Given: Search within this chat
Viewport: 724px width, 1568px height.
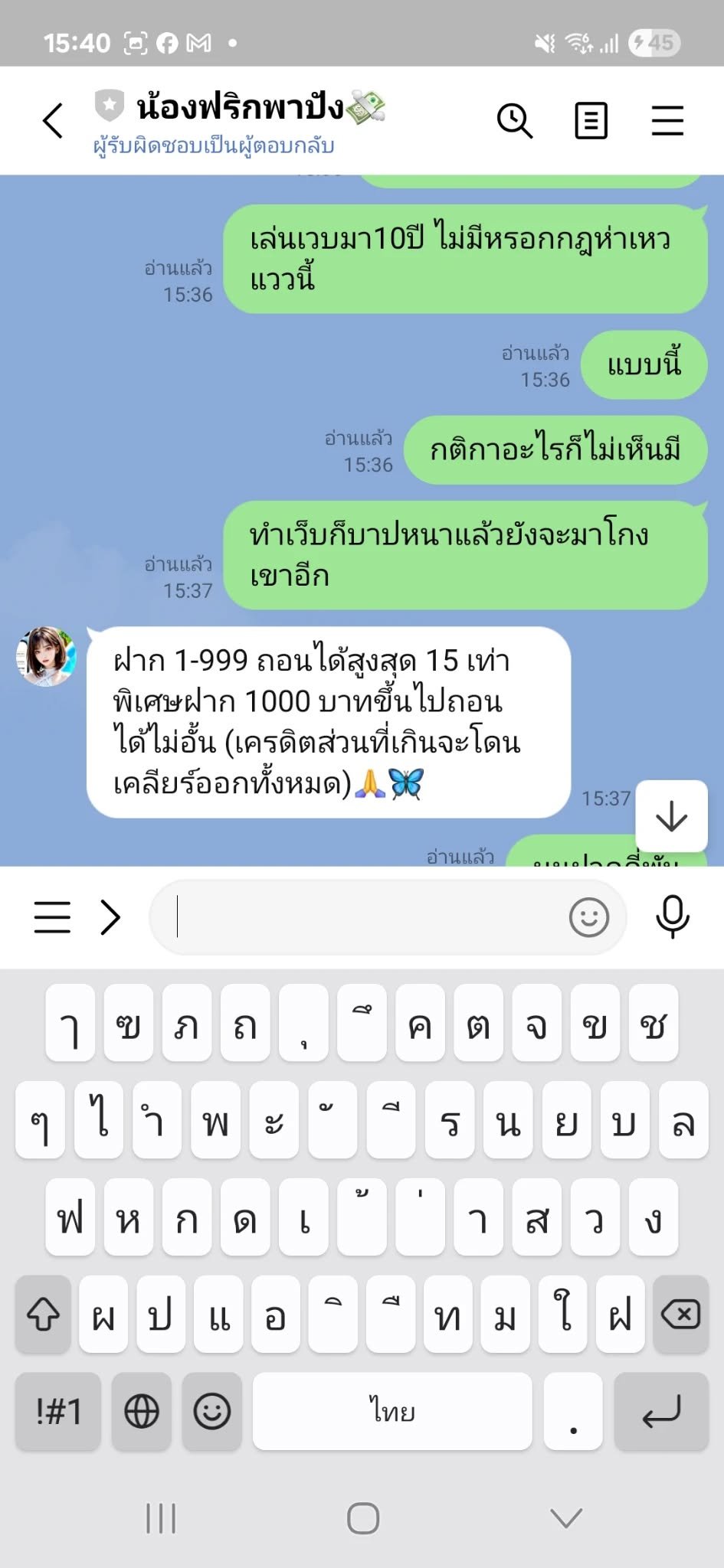Looking at the screenshot, I should coord(515,121).
